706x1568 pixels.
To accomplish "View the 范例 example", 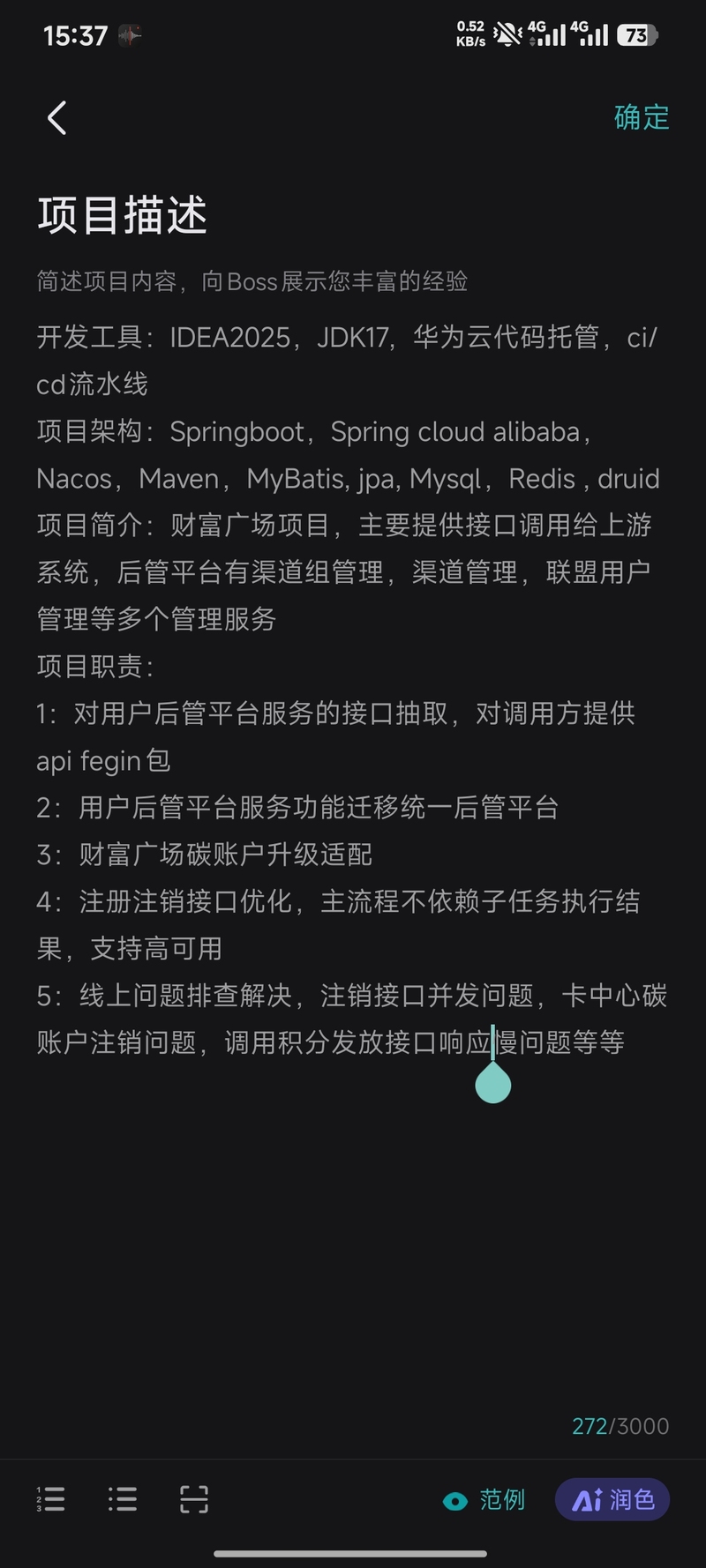I will pyautogui.click(x=484, y=1500).
